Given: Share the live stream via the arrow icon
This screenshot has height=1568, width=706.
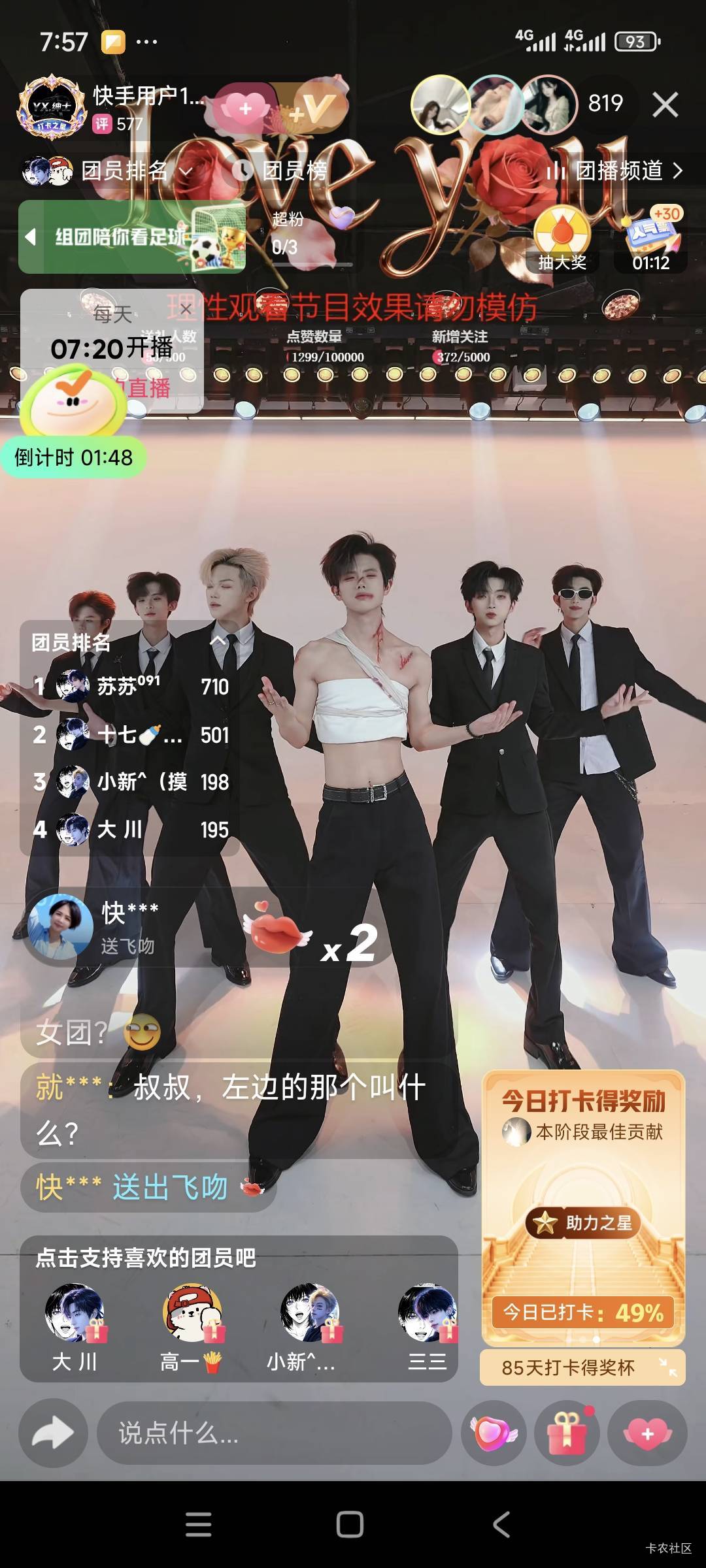Looking at the screenshot, I should [x=53, y=1433].
